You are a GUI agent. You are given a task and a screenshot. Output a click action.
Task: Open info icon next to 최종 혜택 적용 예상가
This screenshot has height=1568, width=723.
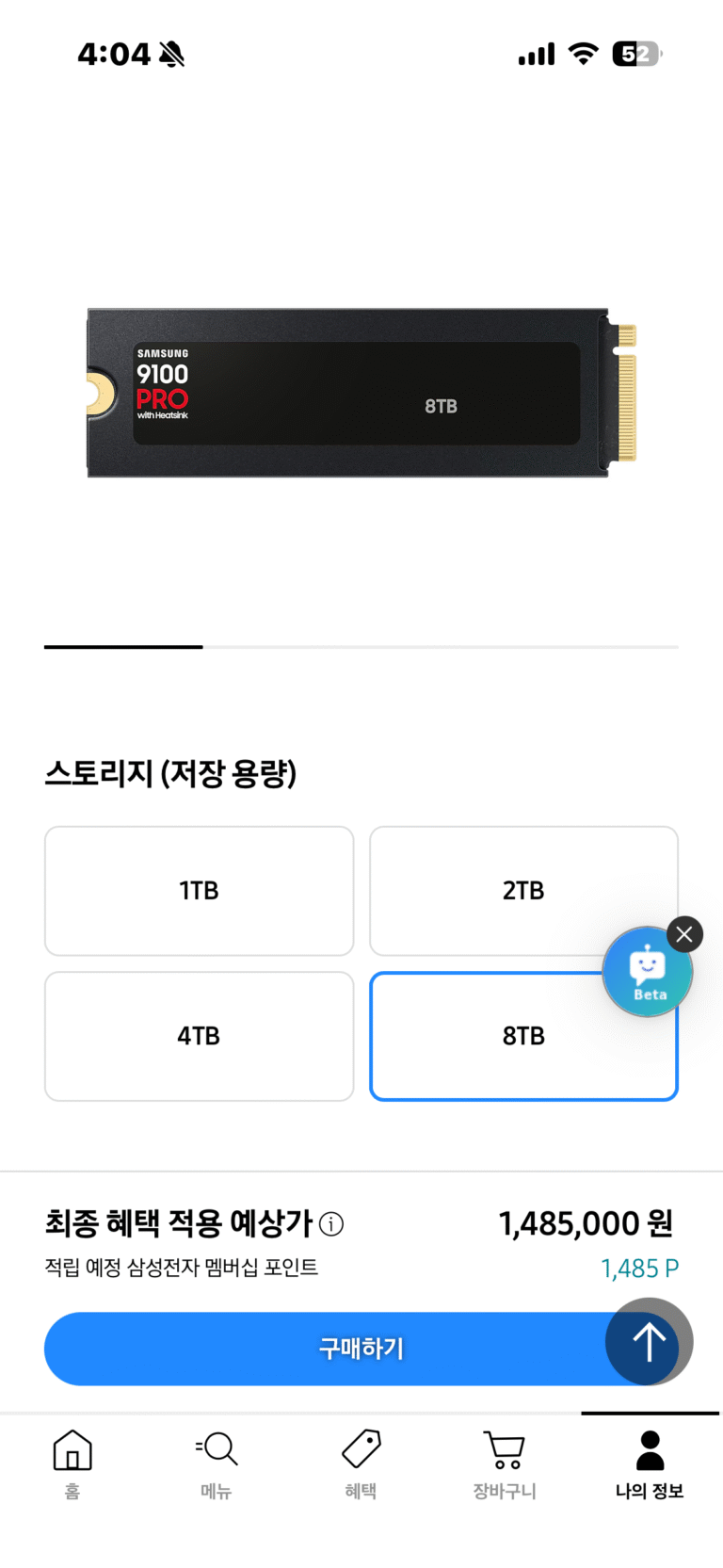coord(331,1224)
